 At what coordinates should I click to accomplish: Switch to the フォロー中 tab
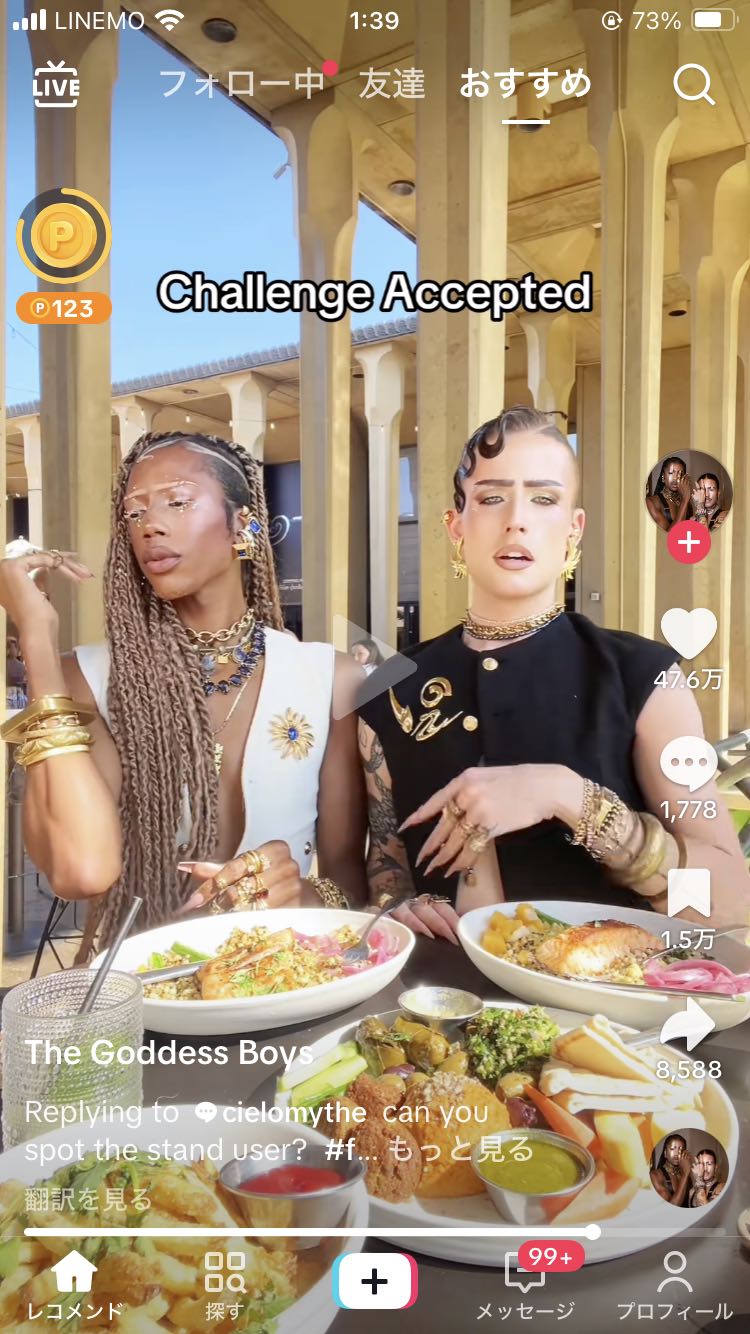(241, 84)
